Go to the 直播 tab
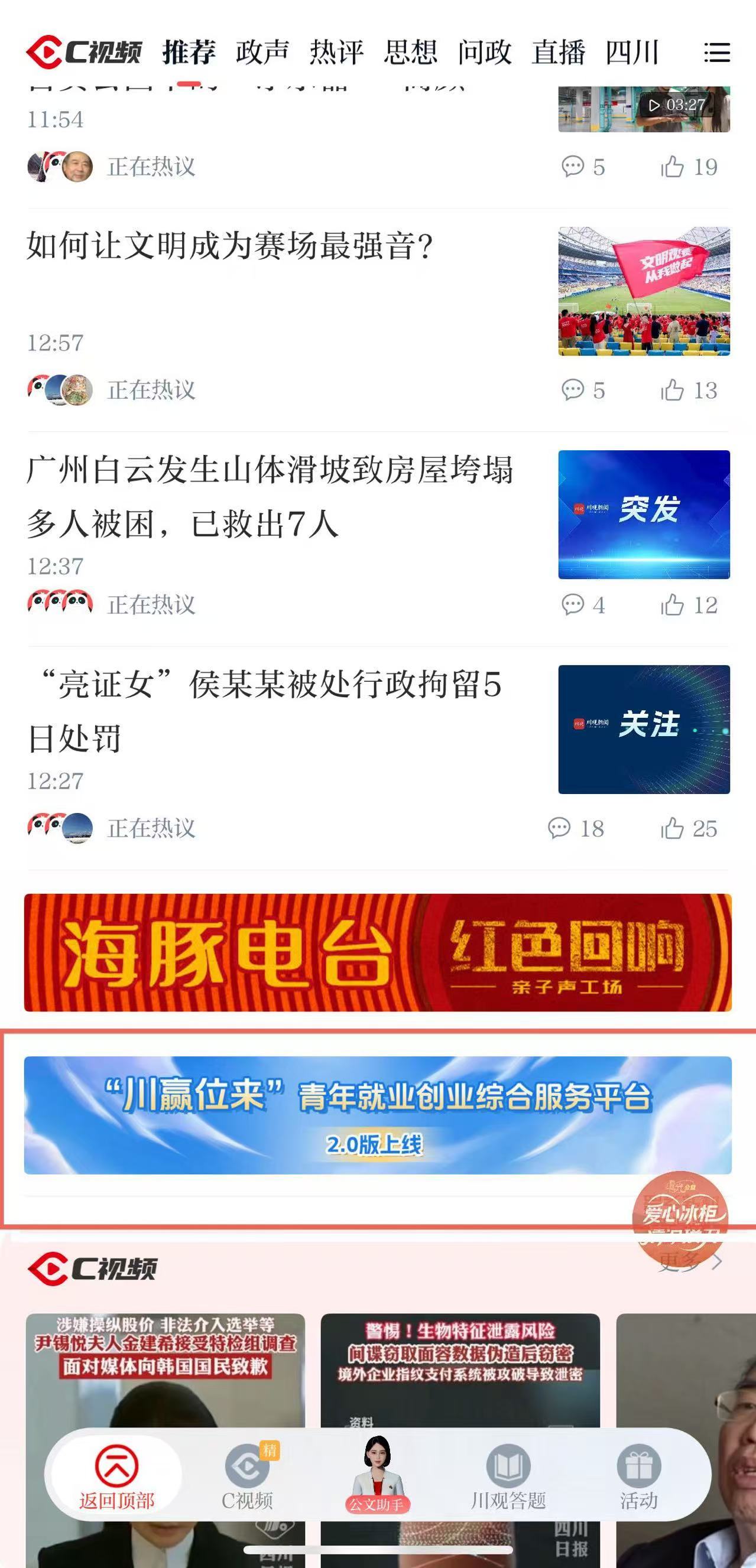 tap(558, 53)
